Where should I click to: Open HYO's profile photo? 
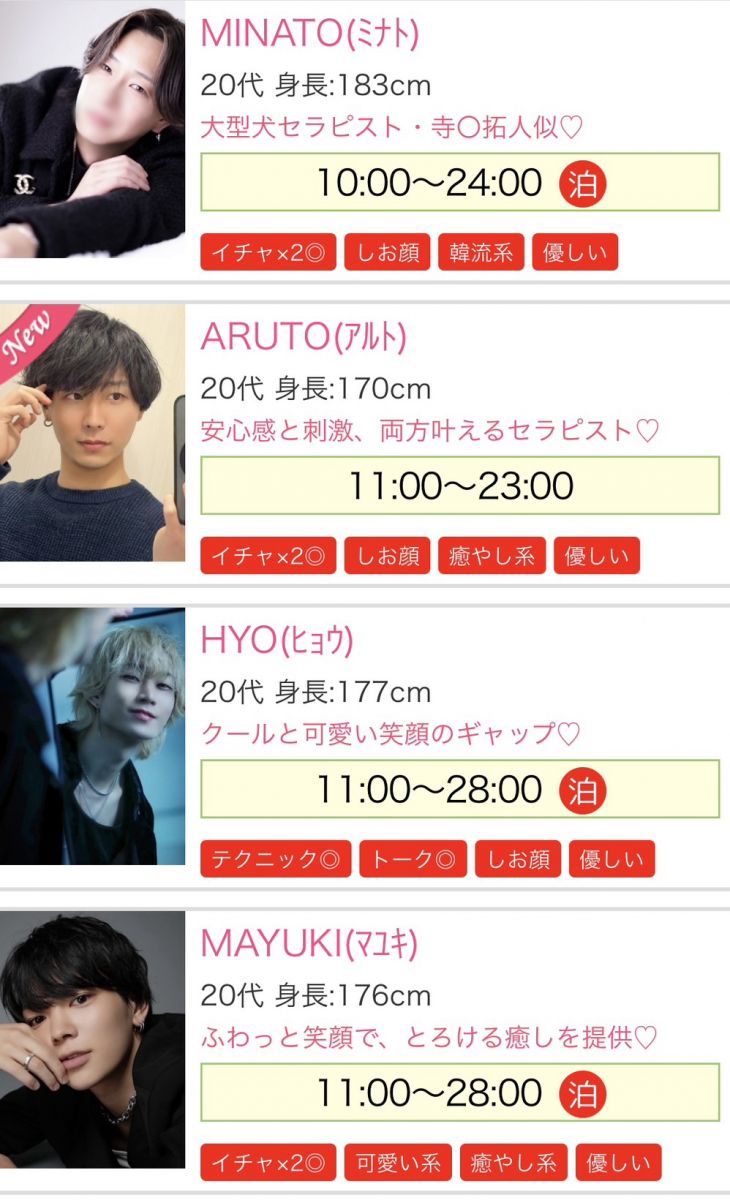pos(92,736)
